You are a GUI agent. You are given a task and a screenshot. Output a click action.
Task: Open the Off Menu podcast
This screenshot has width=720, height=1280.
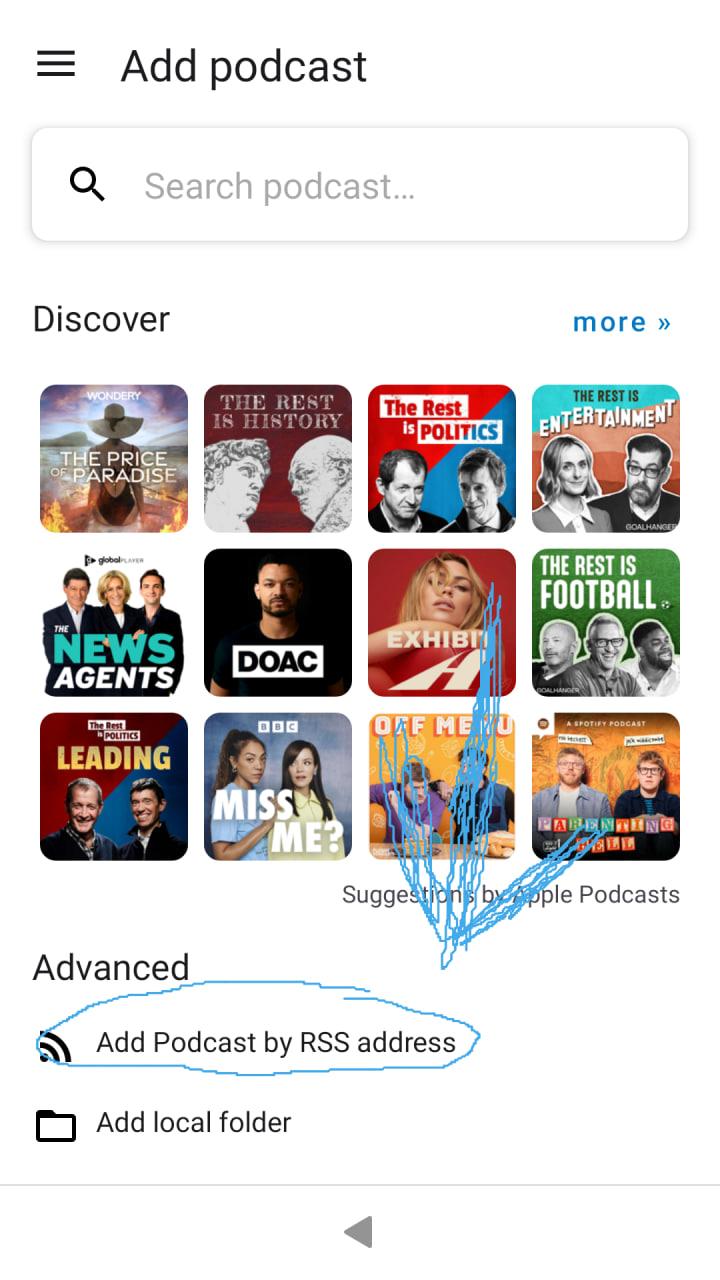(x=442, y=787)
